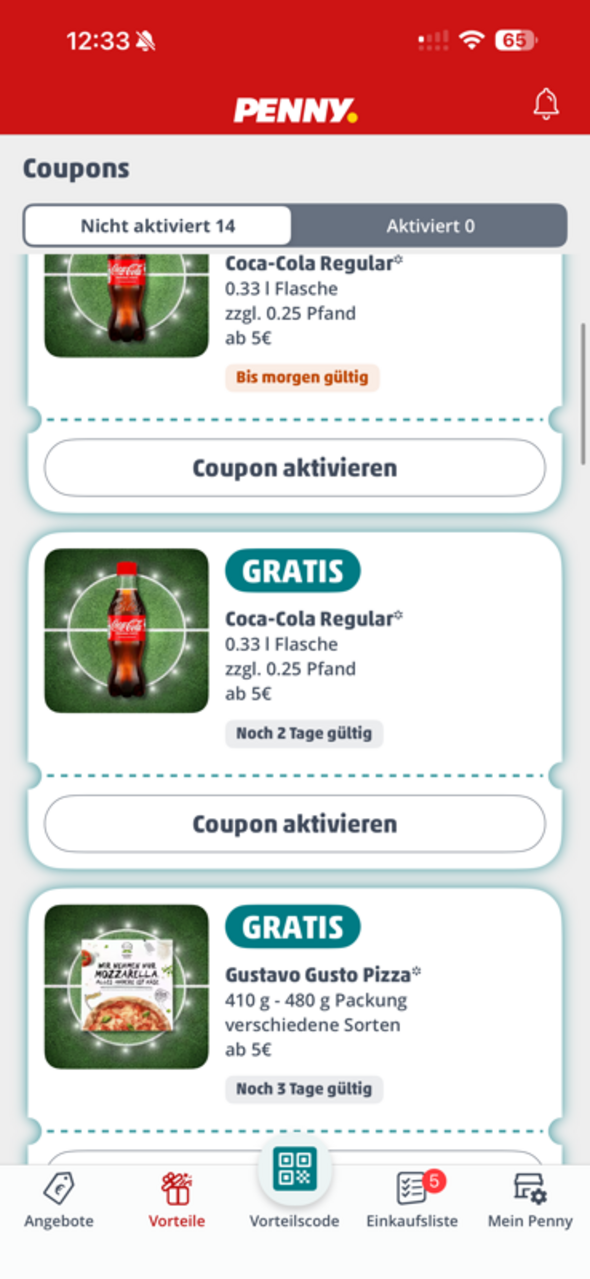This screenshot has width=590, height=1279.
Task: Switch to the Aktiviert 0 segment
Action: tap(430, 226)
